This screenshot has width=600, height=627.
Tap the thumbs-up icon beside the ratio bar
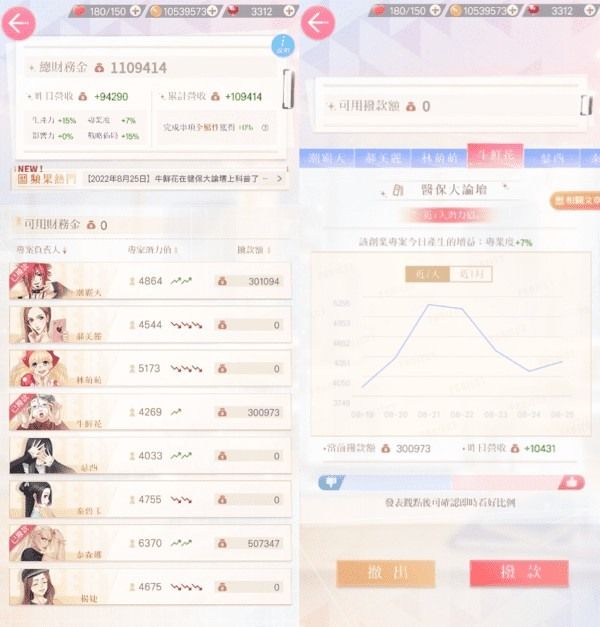(571, 482)
